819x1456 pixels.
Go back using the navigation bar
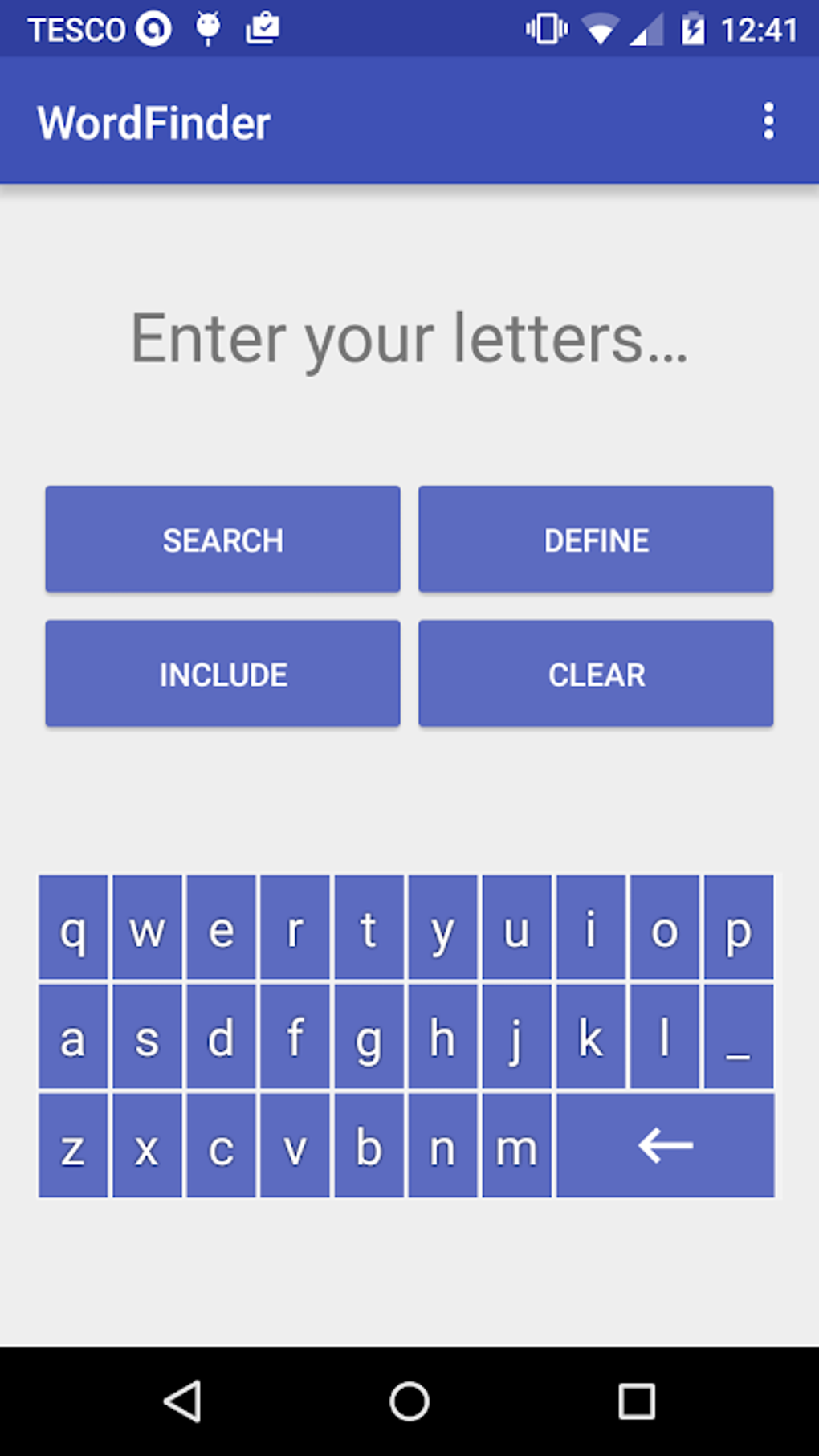pyautogui.click(x=182, y=1401)
